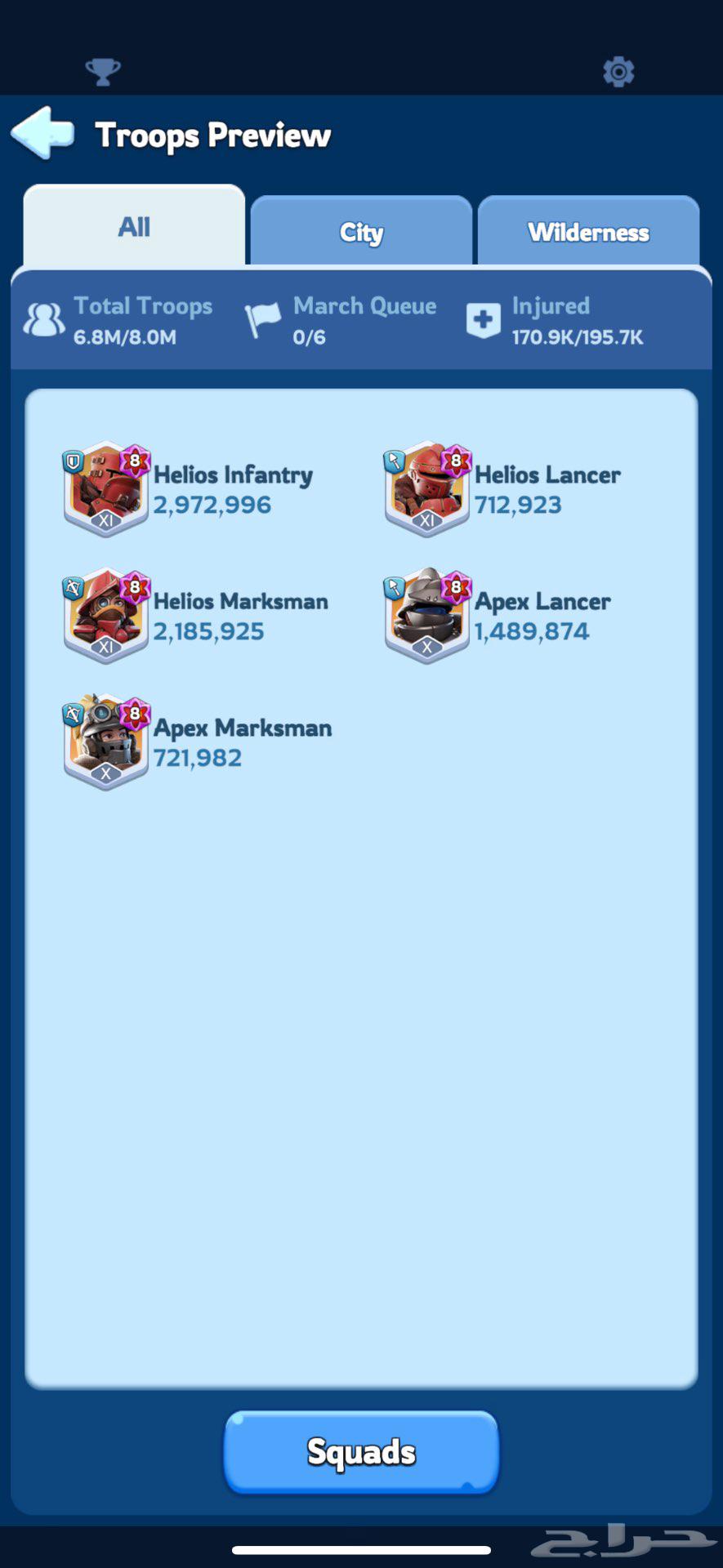The image size is (723, 1568).
Task: Switch to the Wilderness tab
Action: point(588,232)
